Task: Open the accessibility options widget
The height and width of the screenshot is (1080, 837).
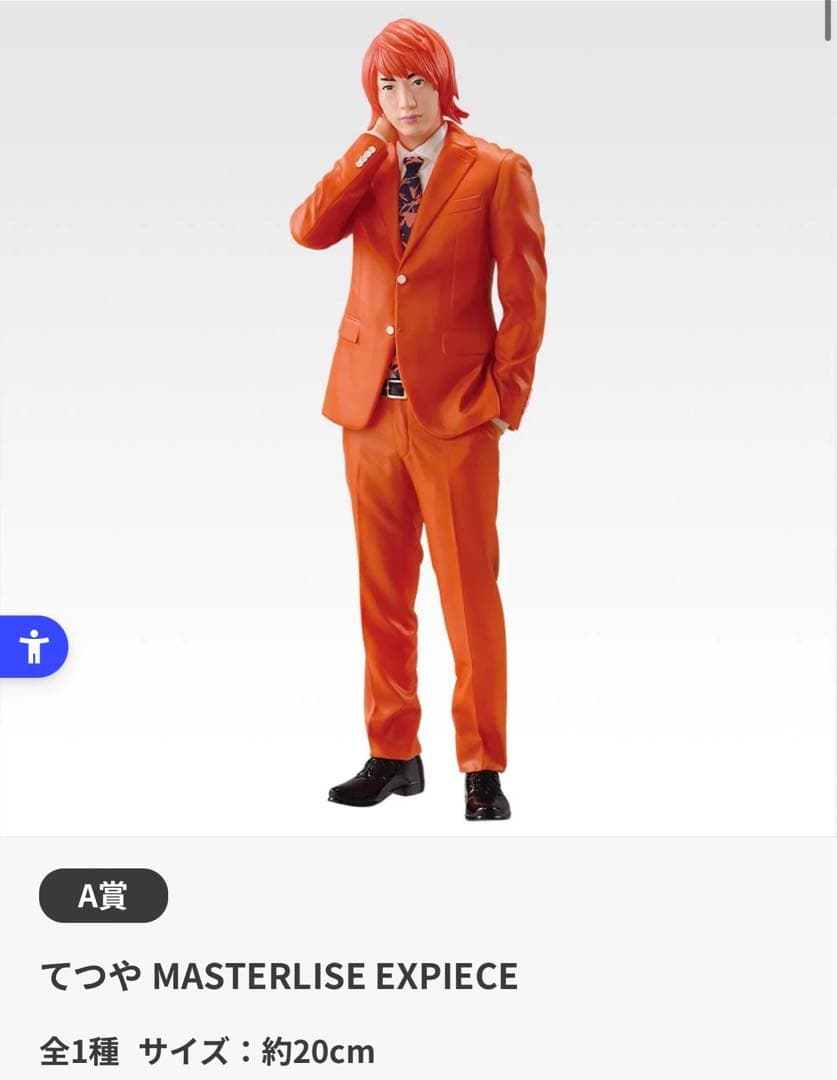Action: click(x=33, y=647)
